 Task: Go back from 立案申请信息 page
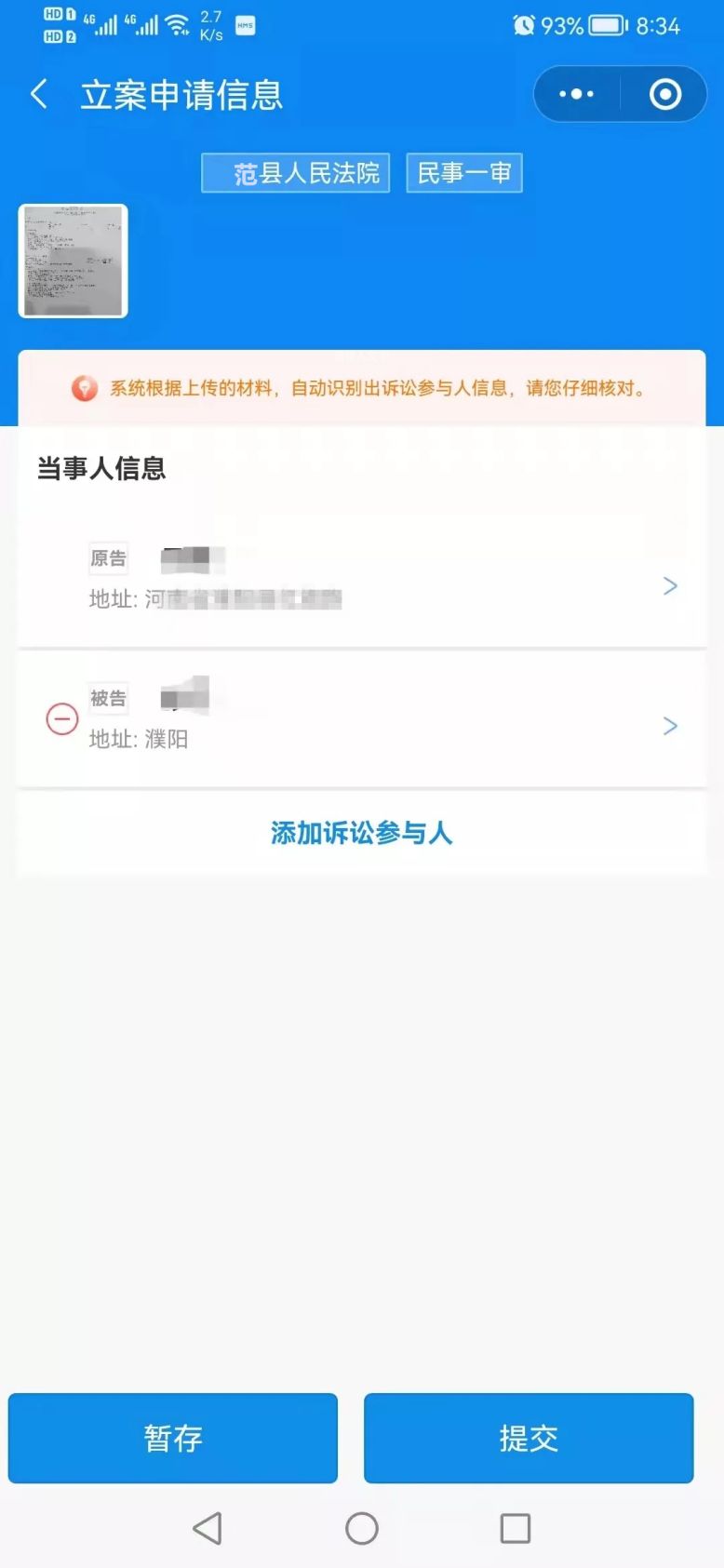[x=39, y=94]
